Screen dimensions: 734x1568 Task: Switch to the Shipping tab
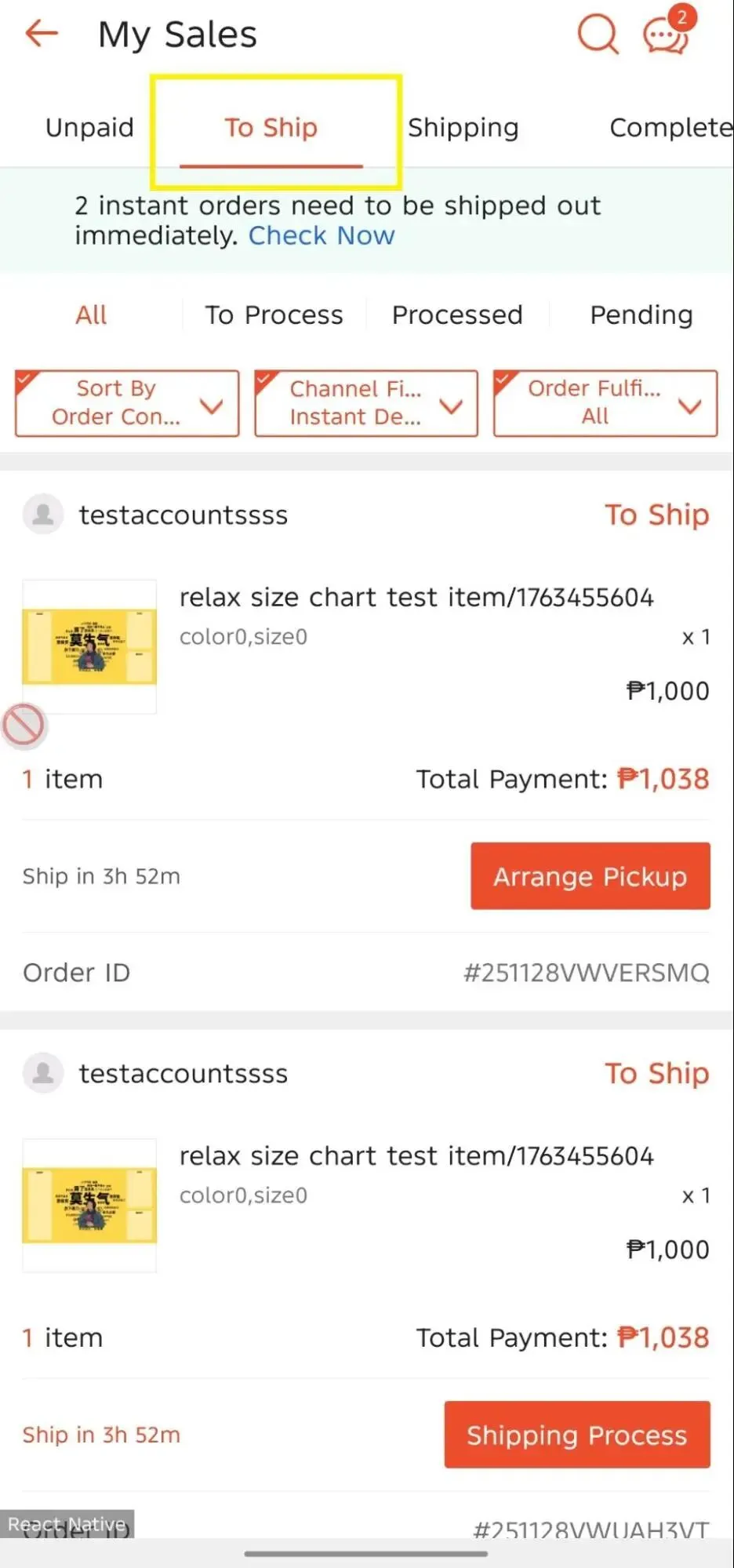(463, 127)
